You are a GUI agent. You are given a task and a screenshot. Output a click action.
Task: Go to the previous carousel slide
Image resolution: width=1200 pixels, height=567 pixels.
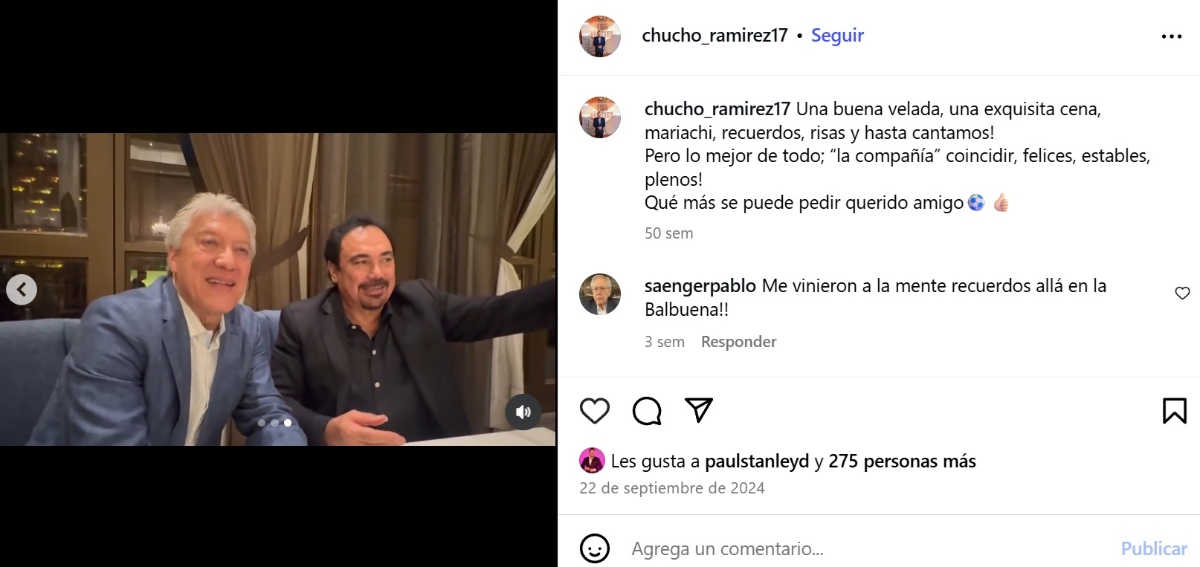pyautogui.click(x=21, y=290)
